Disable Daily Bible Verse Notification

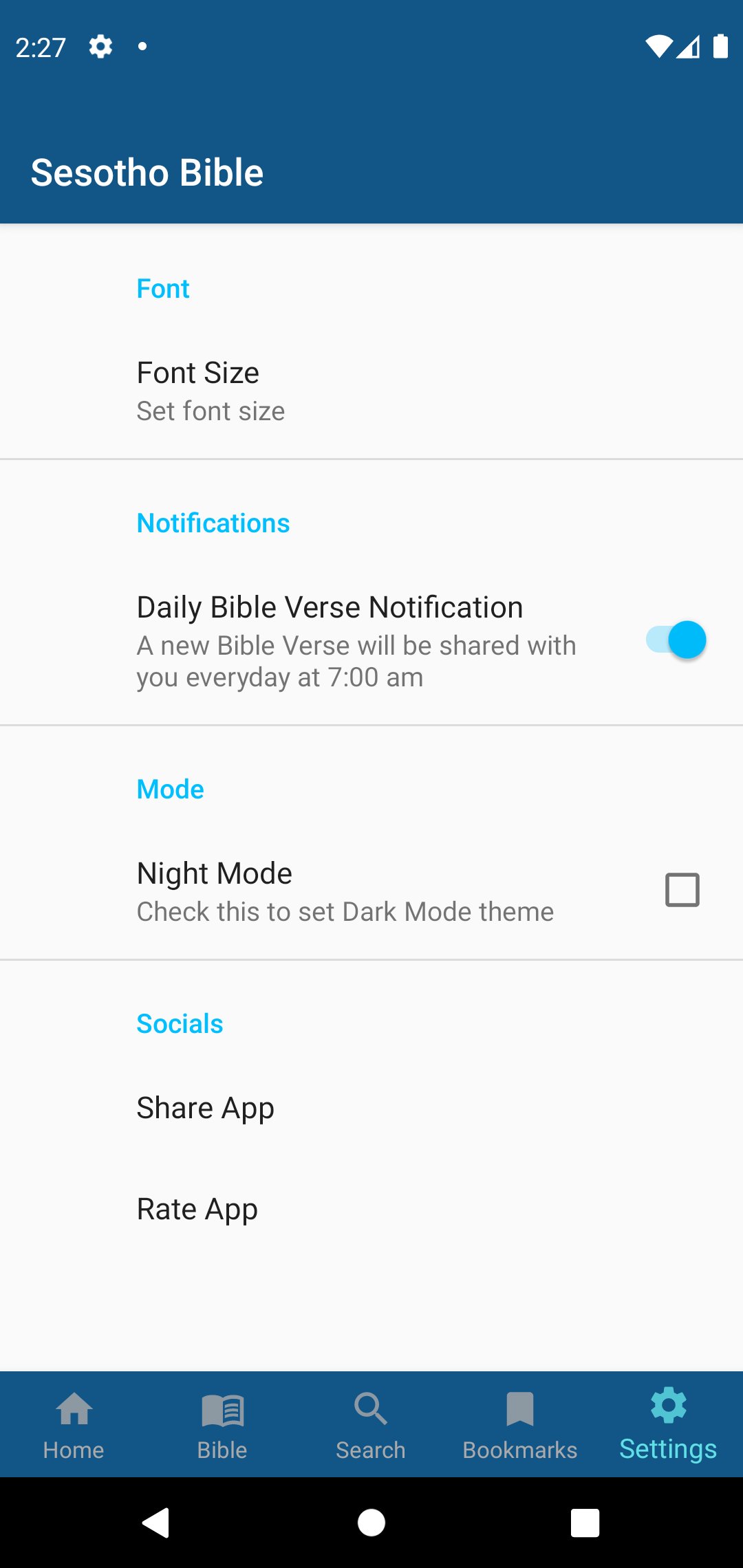tap(675, 640)
